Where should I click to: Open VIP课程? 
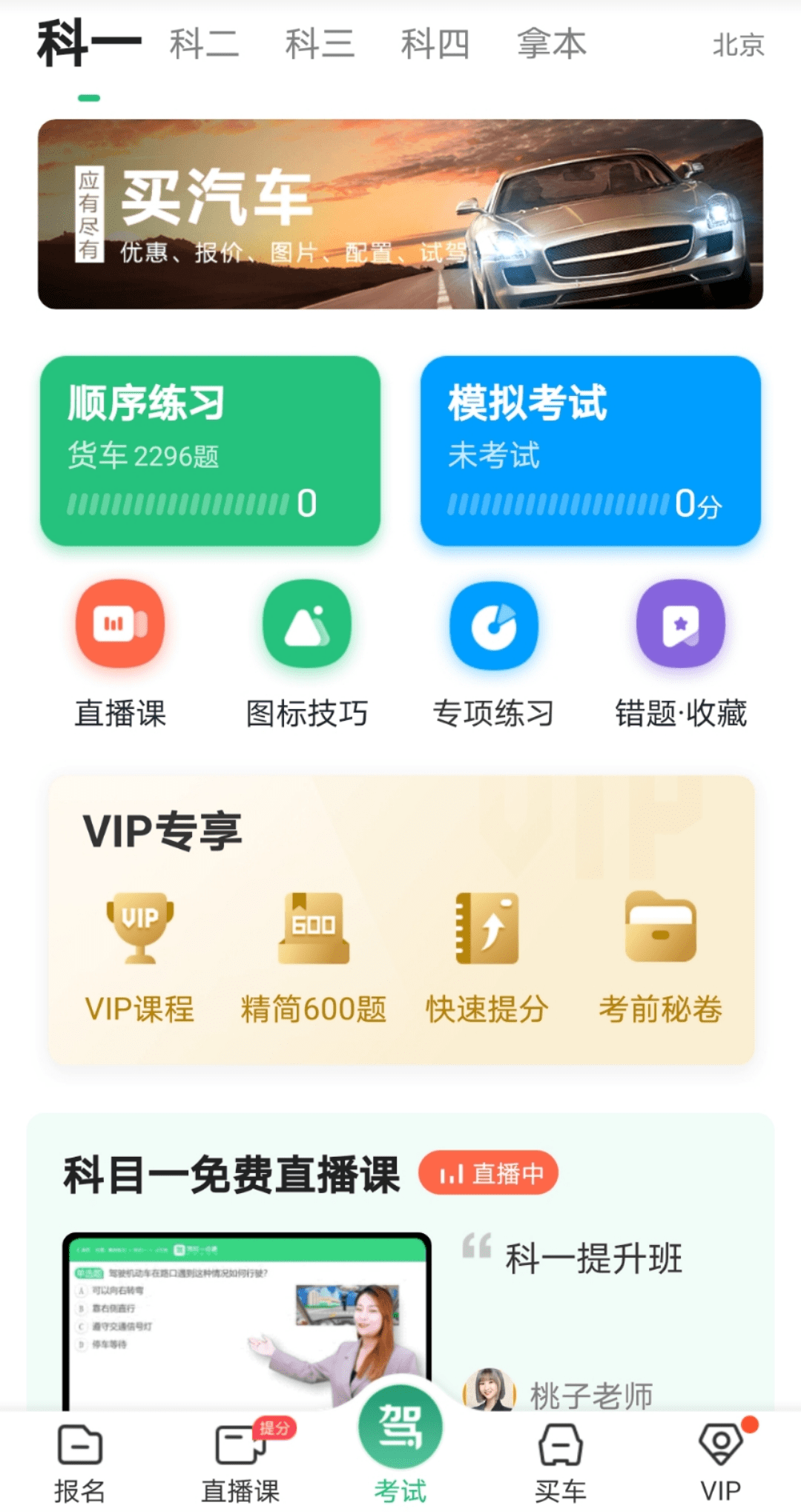[x=139, y=957]
